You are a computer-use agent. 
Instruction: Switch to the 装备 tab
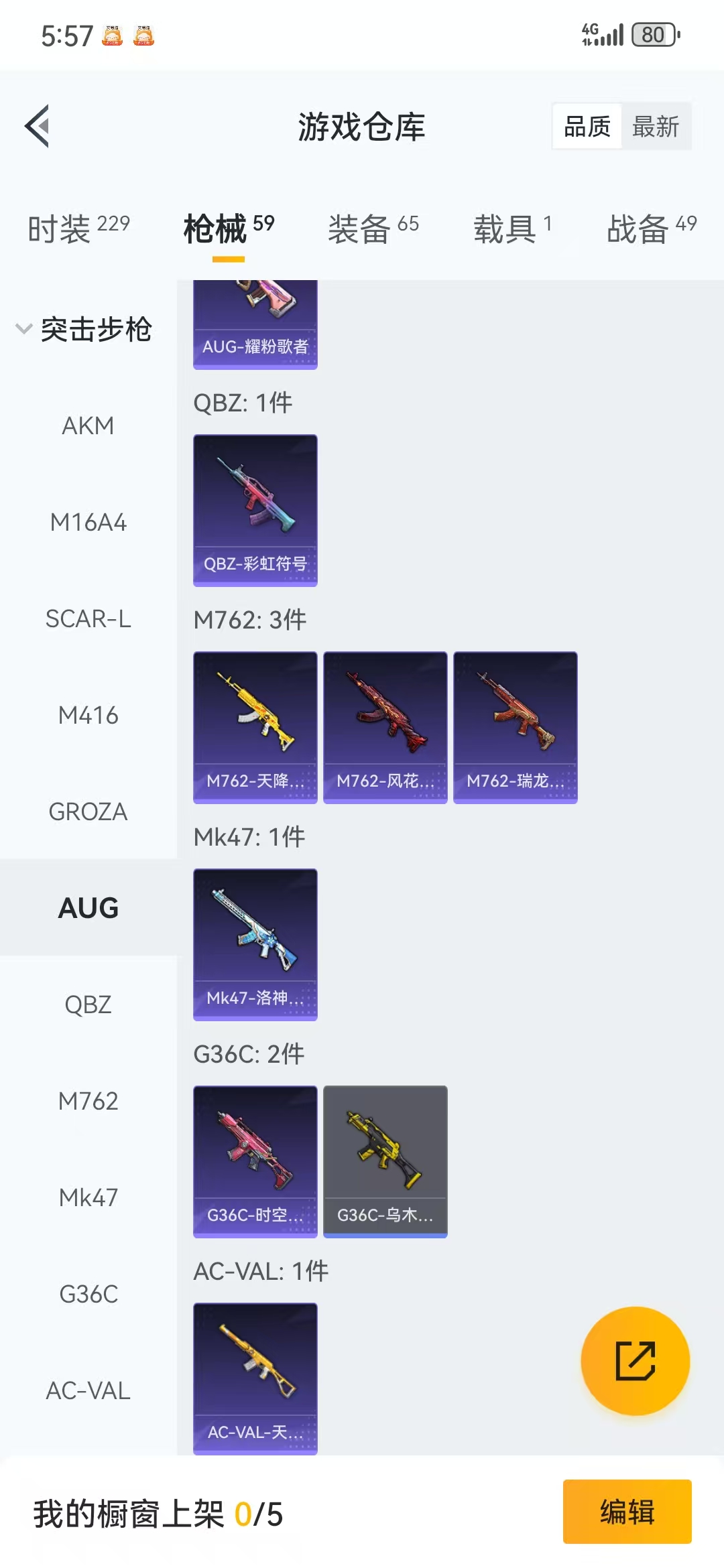pos(373,229)
